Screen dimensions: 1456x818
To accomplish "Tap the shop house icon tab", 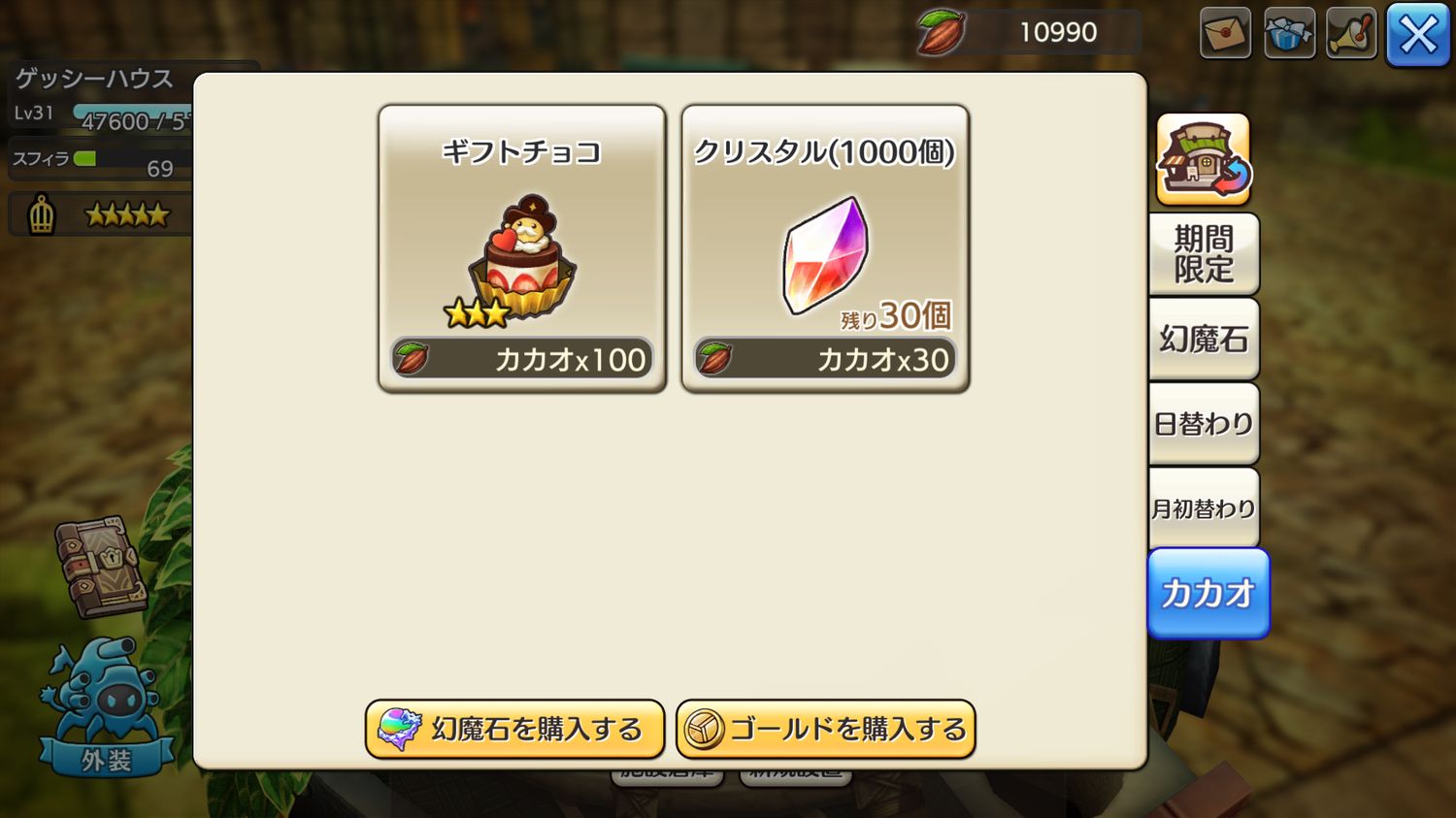I will pyautogui.click(x=1204, y=159).
